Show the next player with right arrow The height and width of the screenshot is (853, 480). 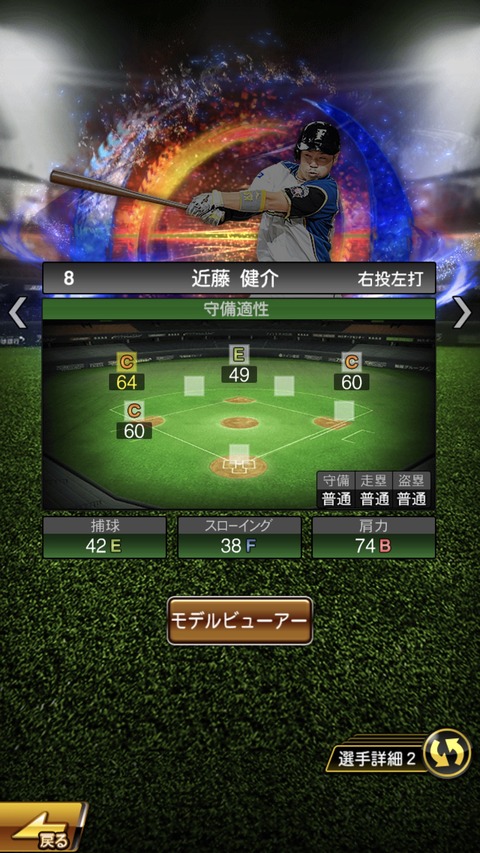462,312
